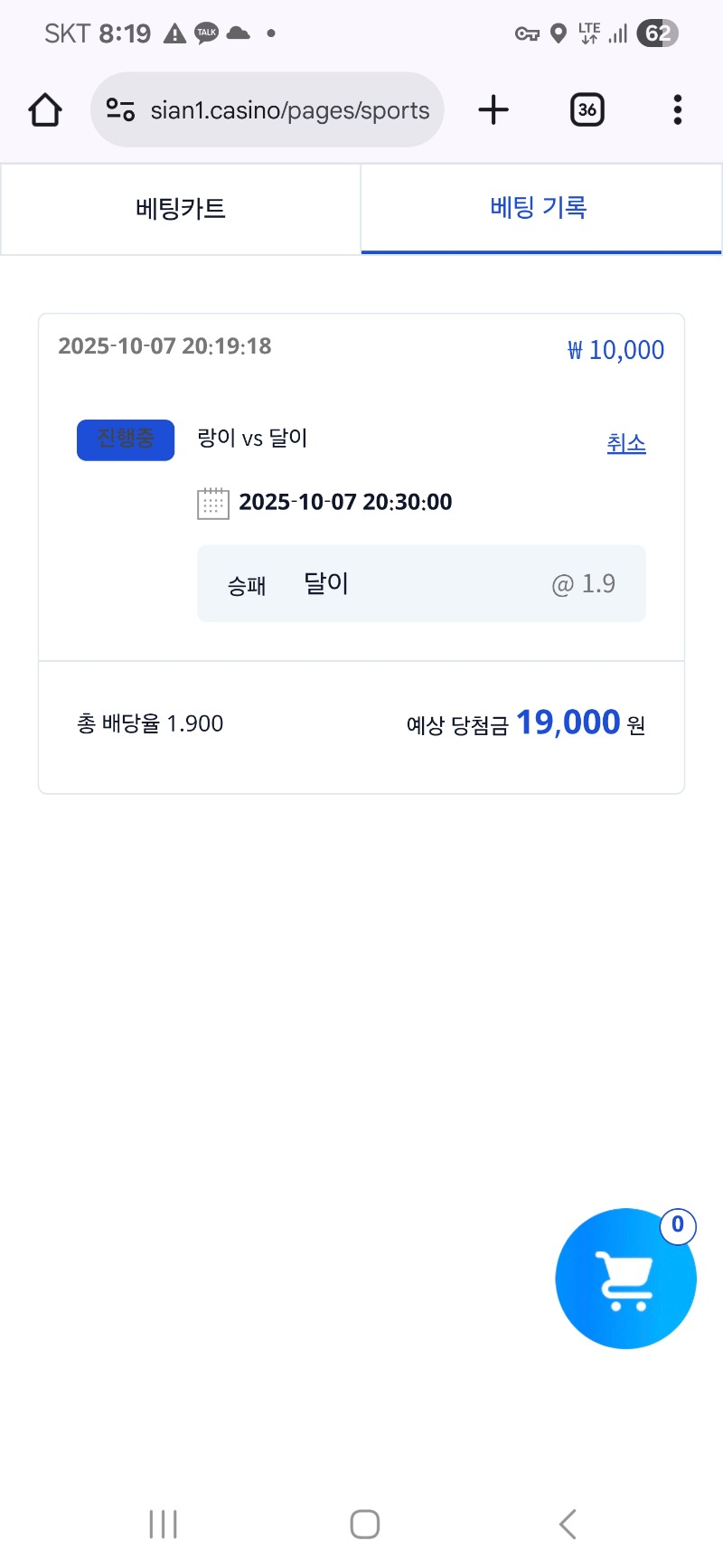Viewport: 723px width, 1568px height.
Task: Go back with the system back button
Action: click(568, 1524)
